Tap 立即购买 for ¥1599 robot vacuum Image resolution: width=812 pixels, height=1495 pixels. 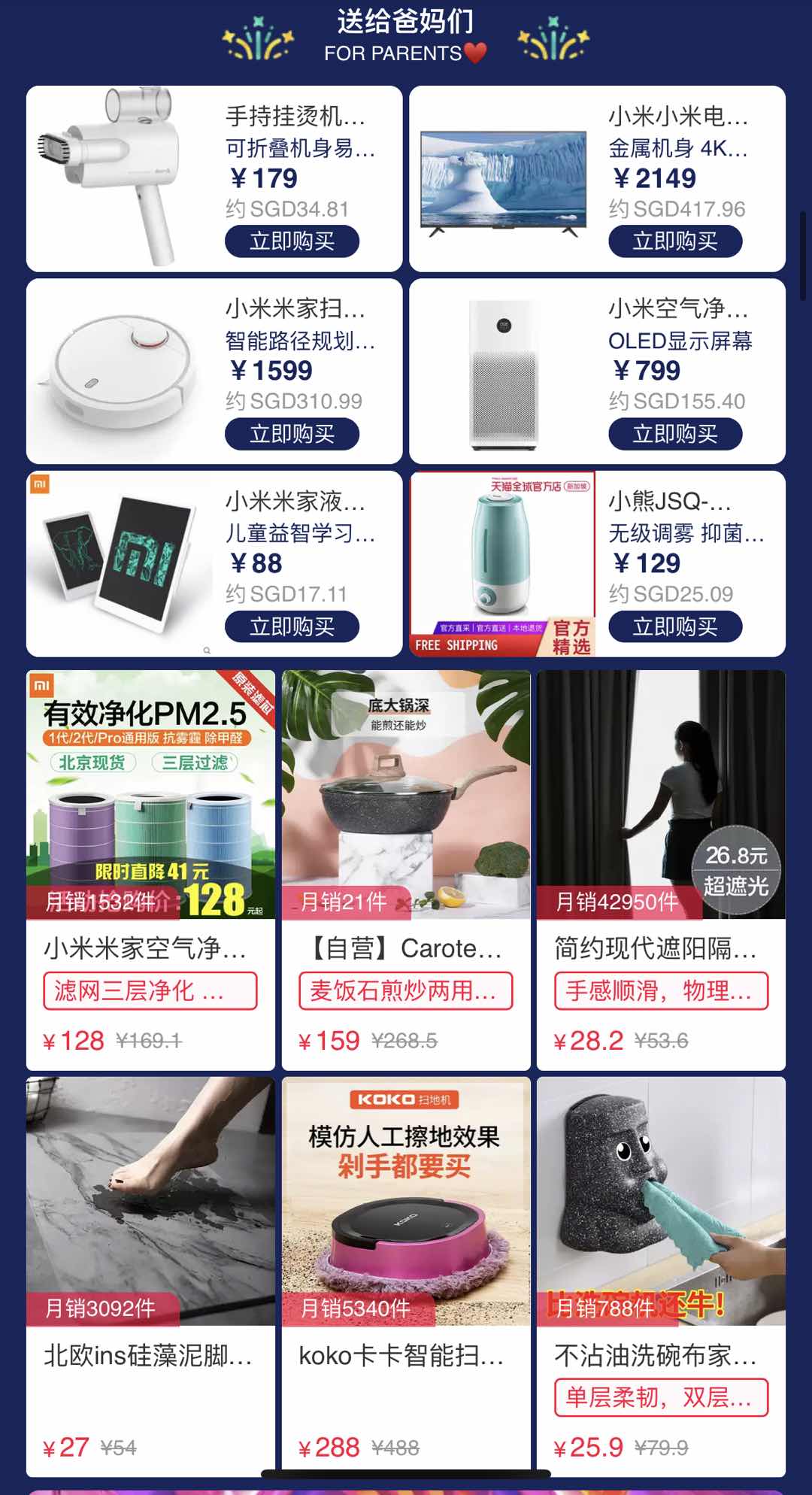[x=292, y=434]
